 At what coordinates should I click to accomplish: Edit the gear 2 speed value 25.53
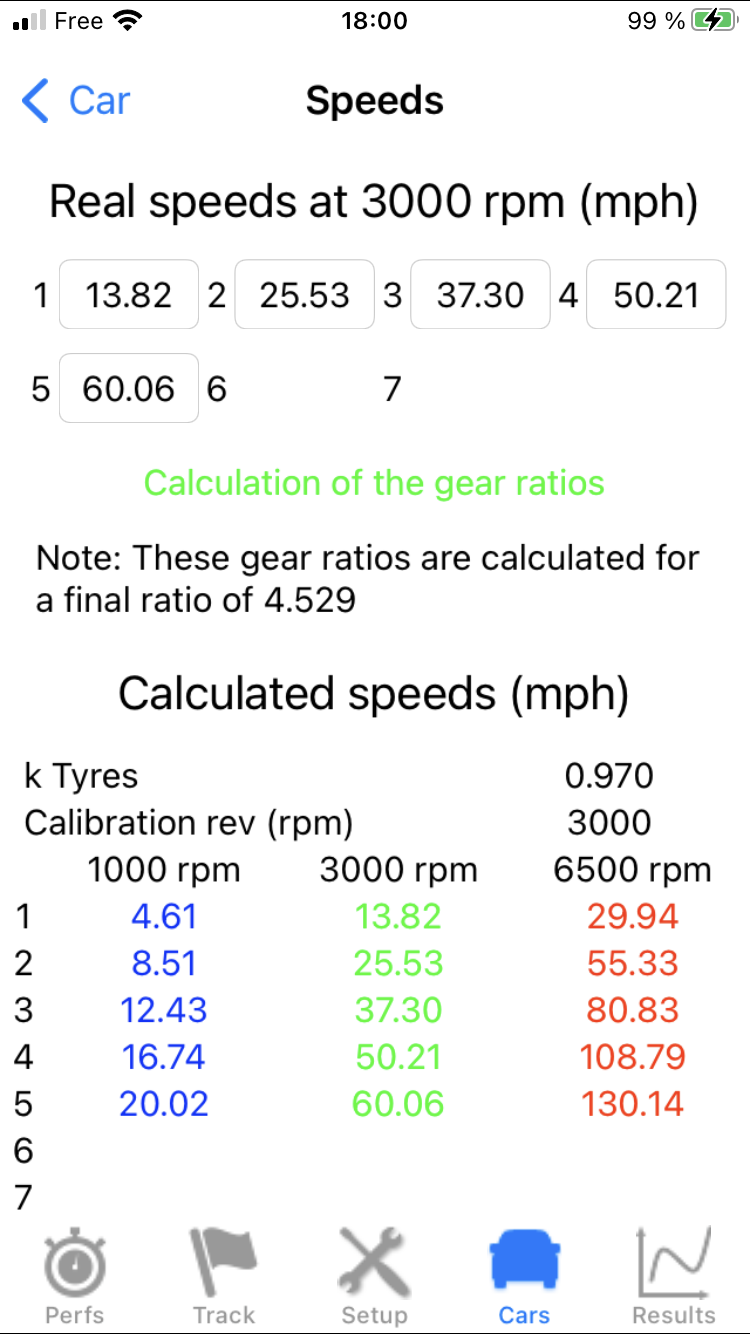[x=304, y=295]
